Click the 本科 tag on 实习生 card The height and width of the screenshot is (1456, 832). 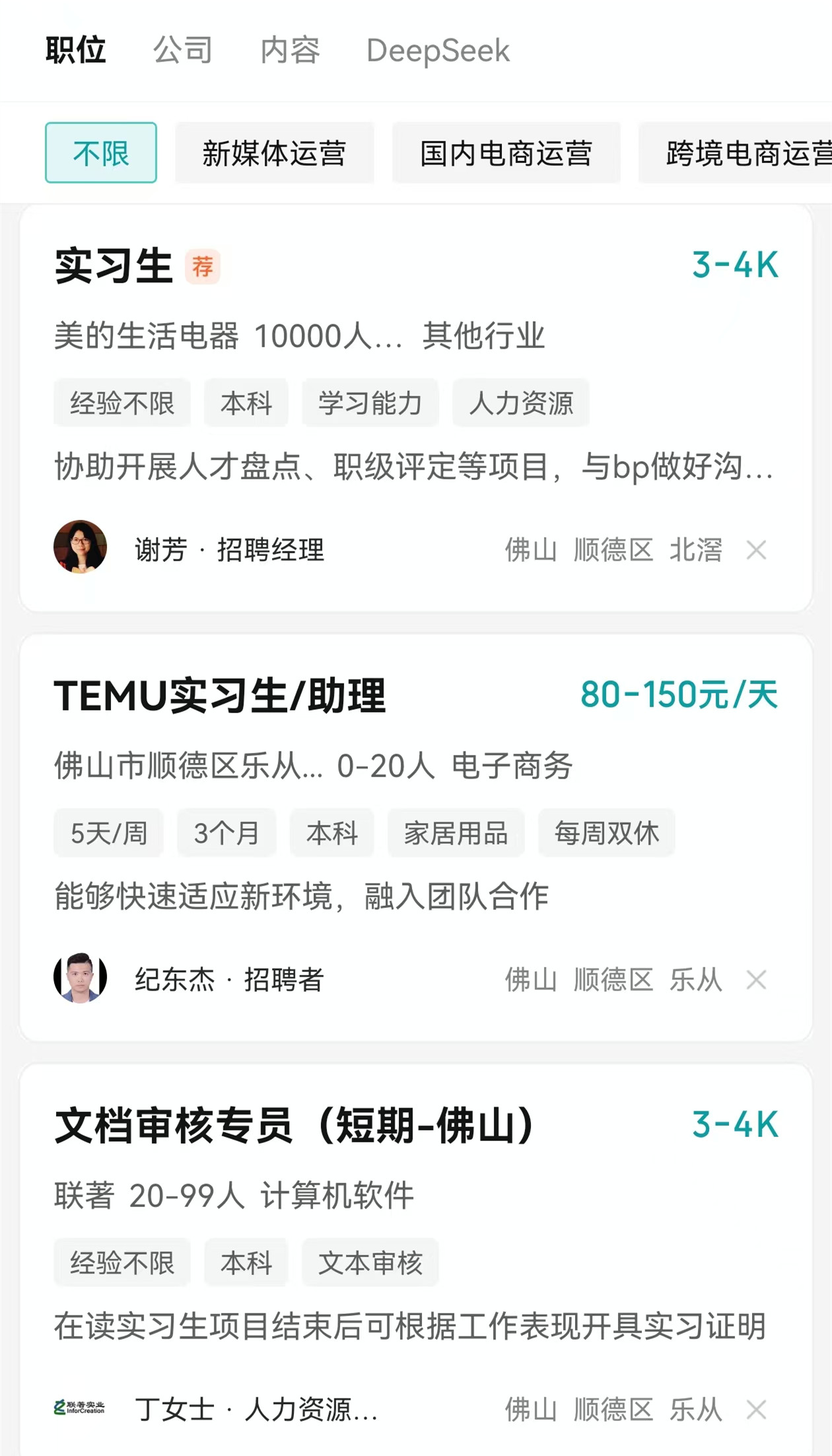pos(246,403)
